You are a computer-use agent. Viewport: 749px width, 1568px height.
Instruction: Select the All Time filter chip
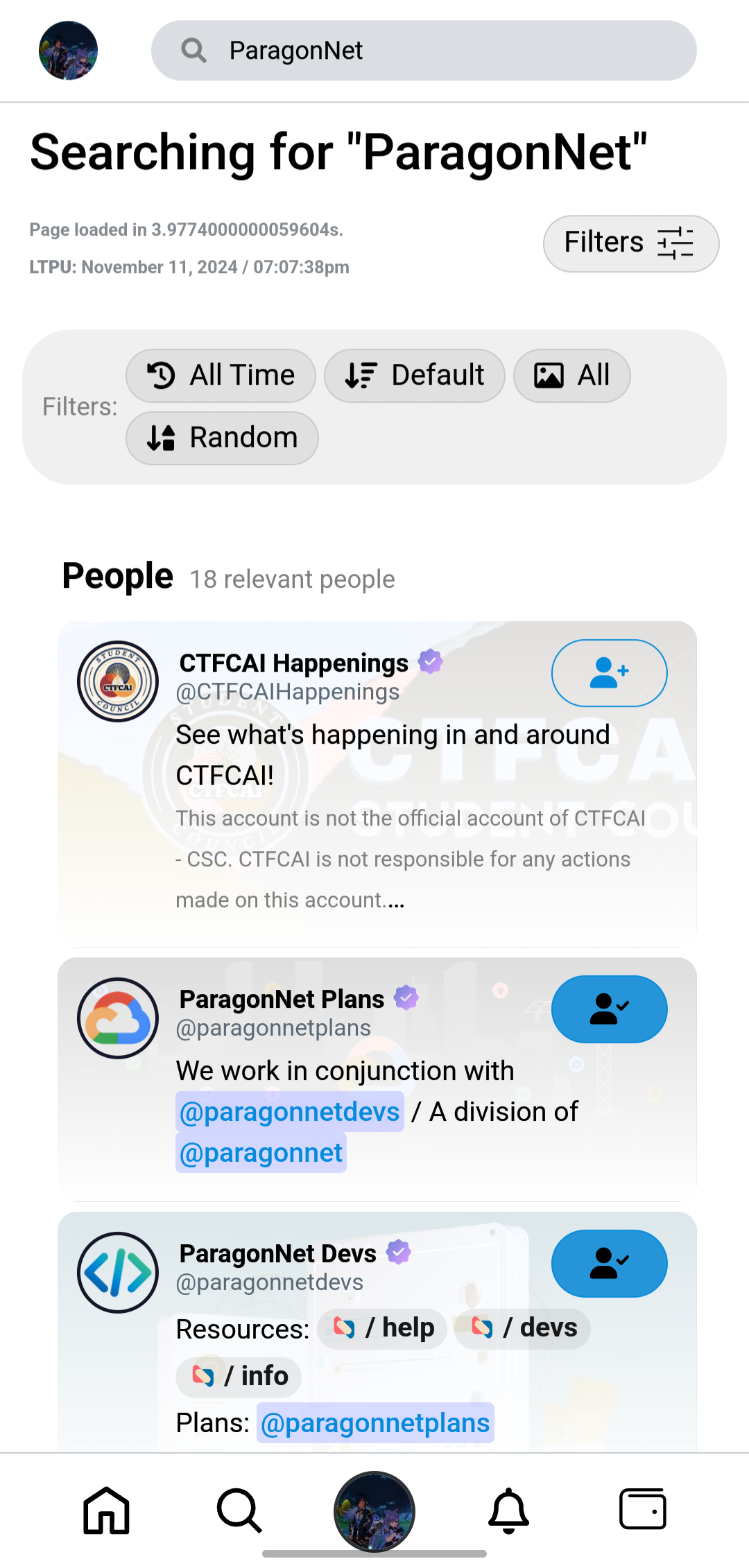click(221, 376)
